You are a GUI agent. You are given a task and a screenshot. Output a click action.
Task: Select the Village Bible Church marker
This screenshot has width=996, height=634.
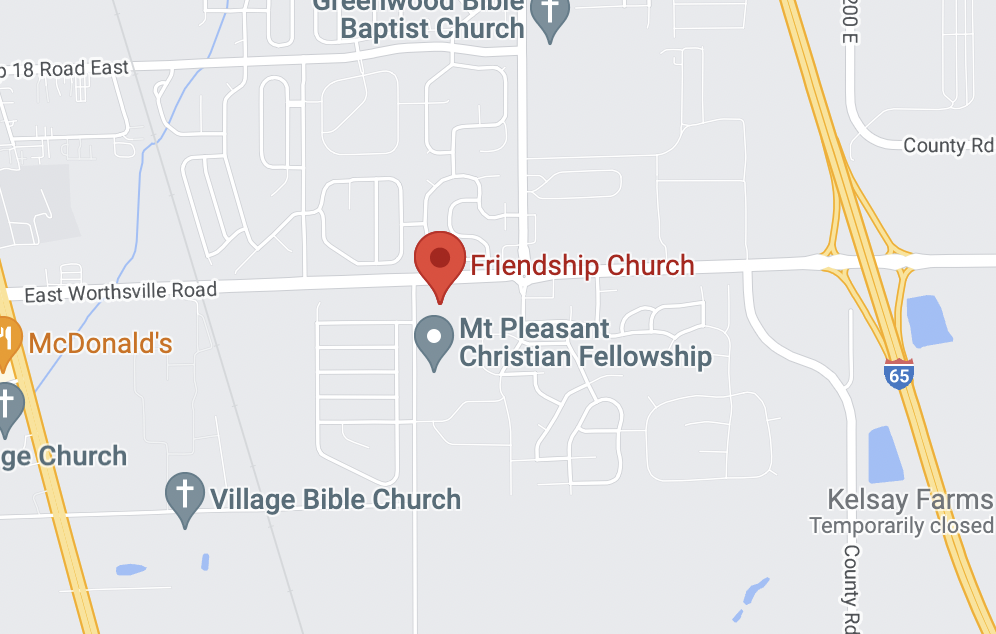184,496
